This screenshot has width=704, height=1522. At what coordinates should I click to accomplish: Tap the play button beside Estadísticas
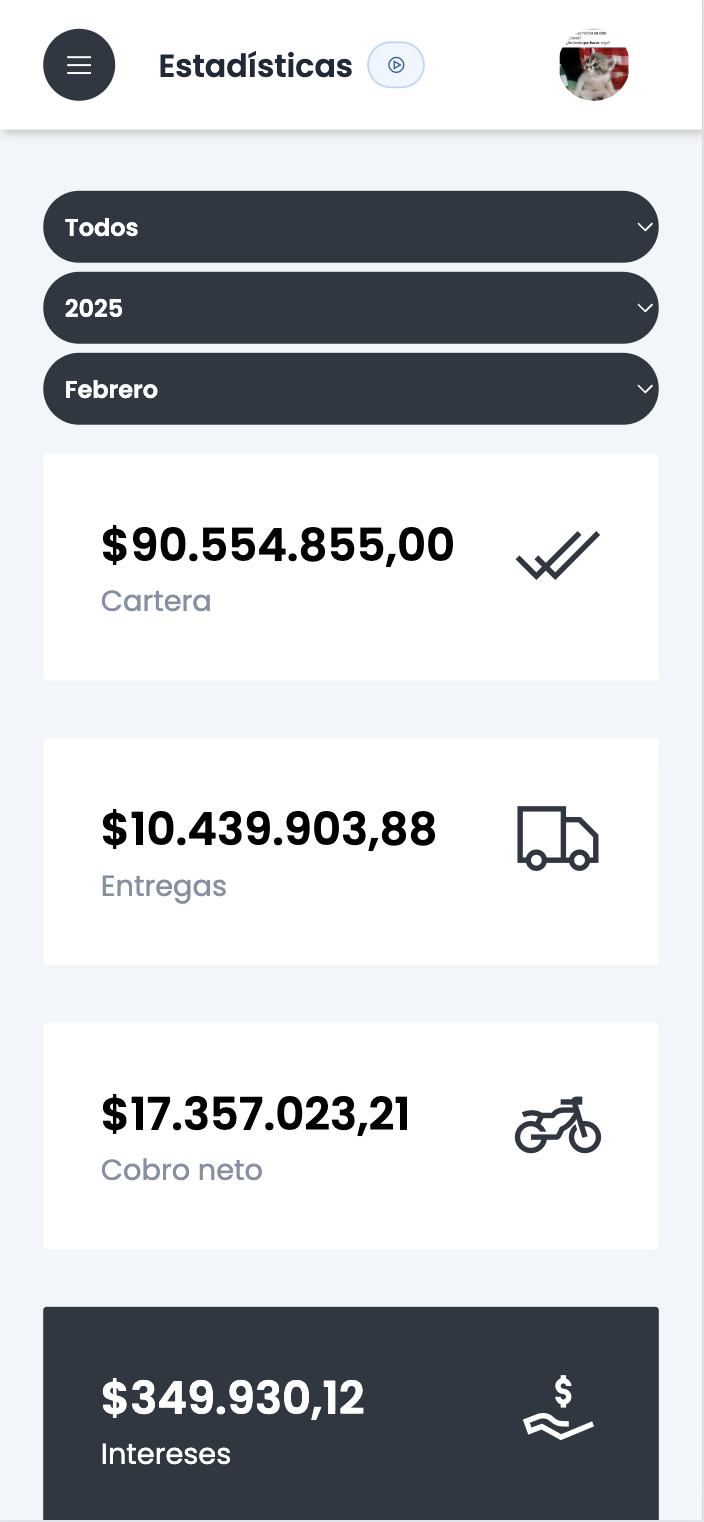[x=396, y=66]
